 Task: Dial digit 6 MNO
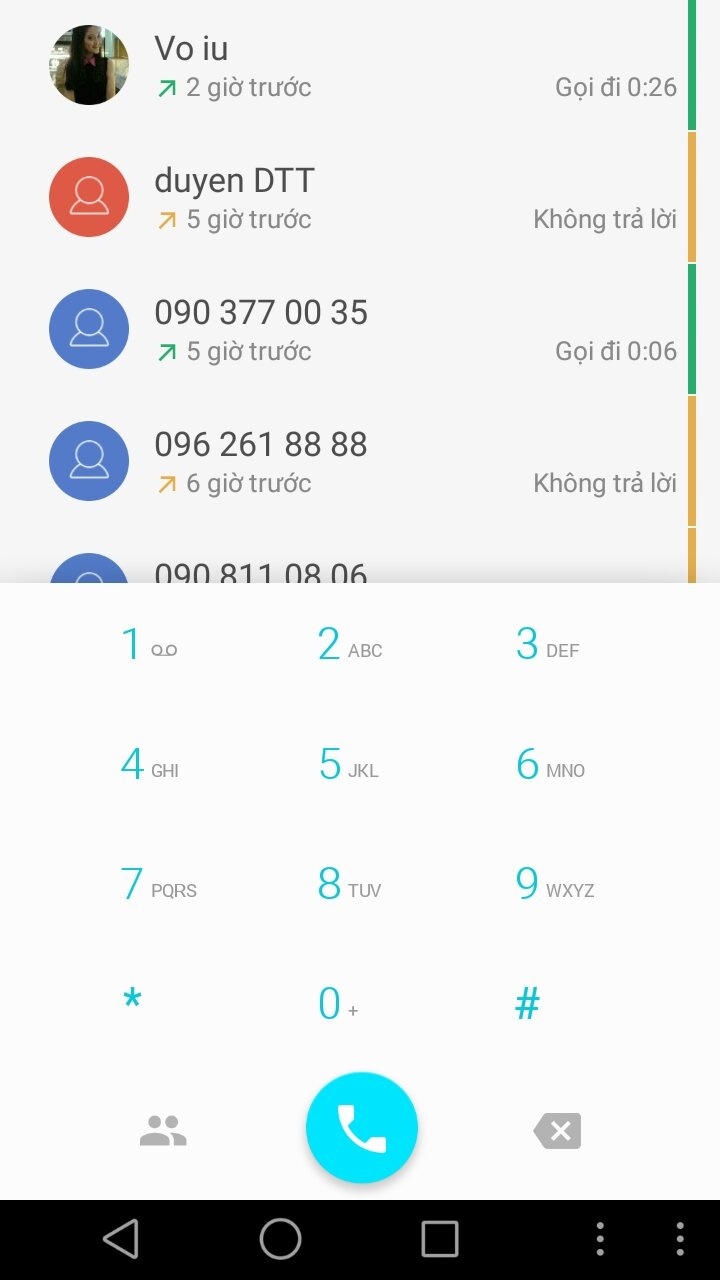(548, 766)
